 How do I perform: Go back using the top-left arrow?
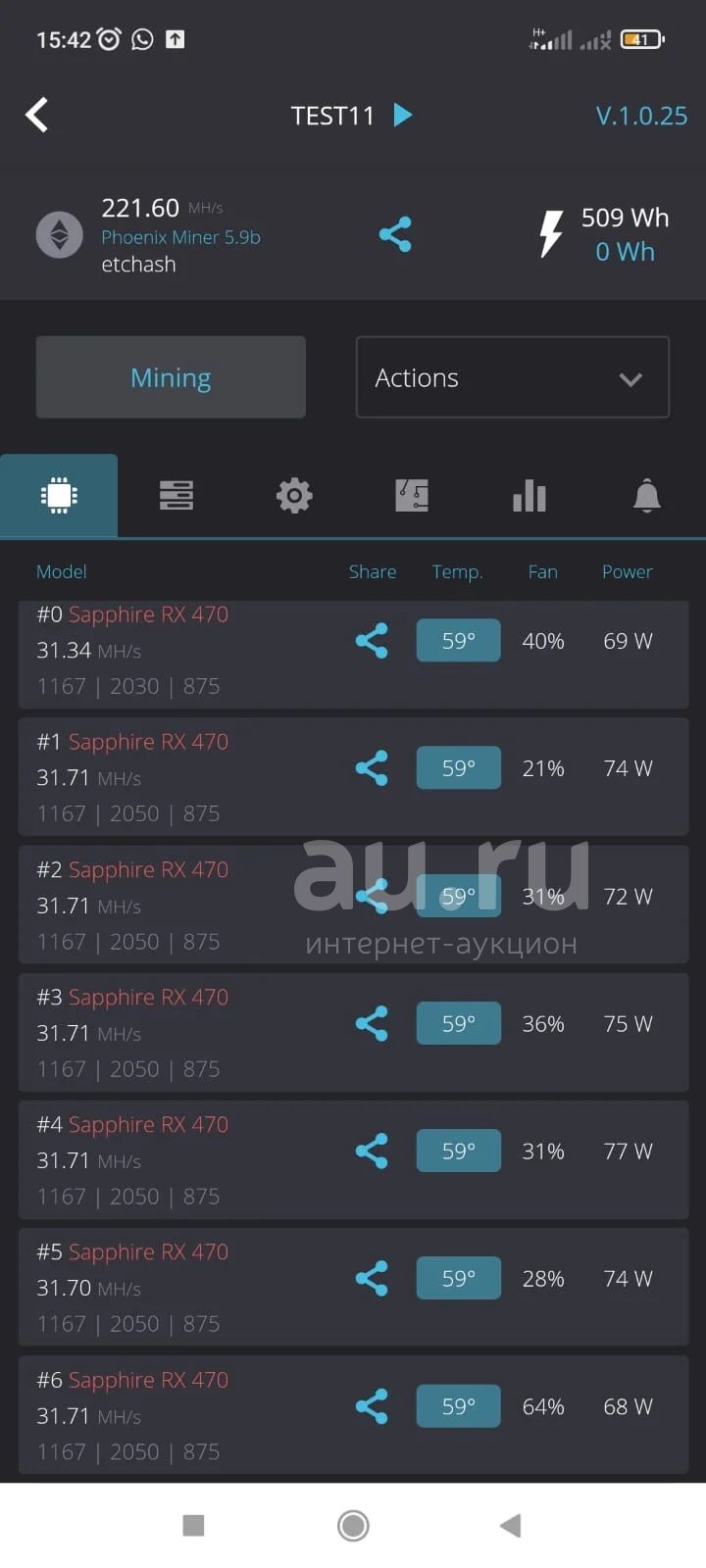tap(37, 115)
